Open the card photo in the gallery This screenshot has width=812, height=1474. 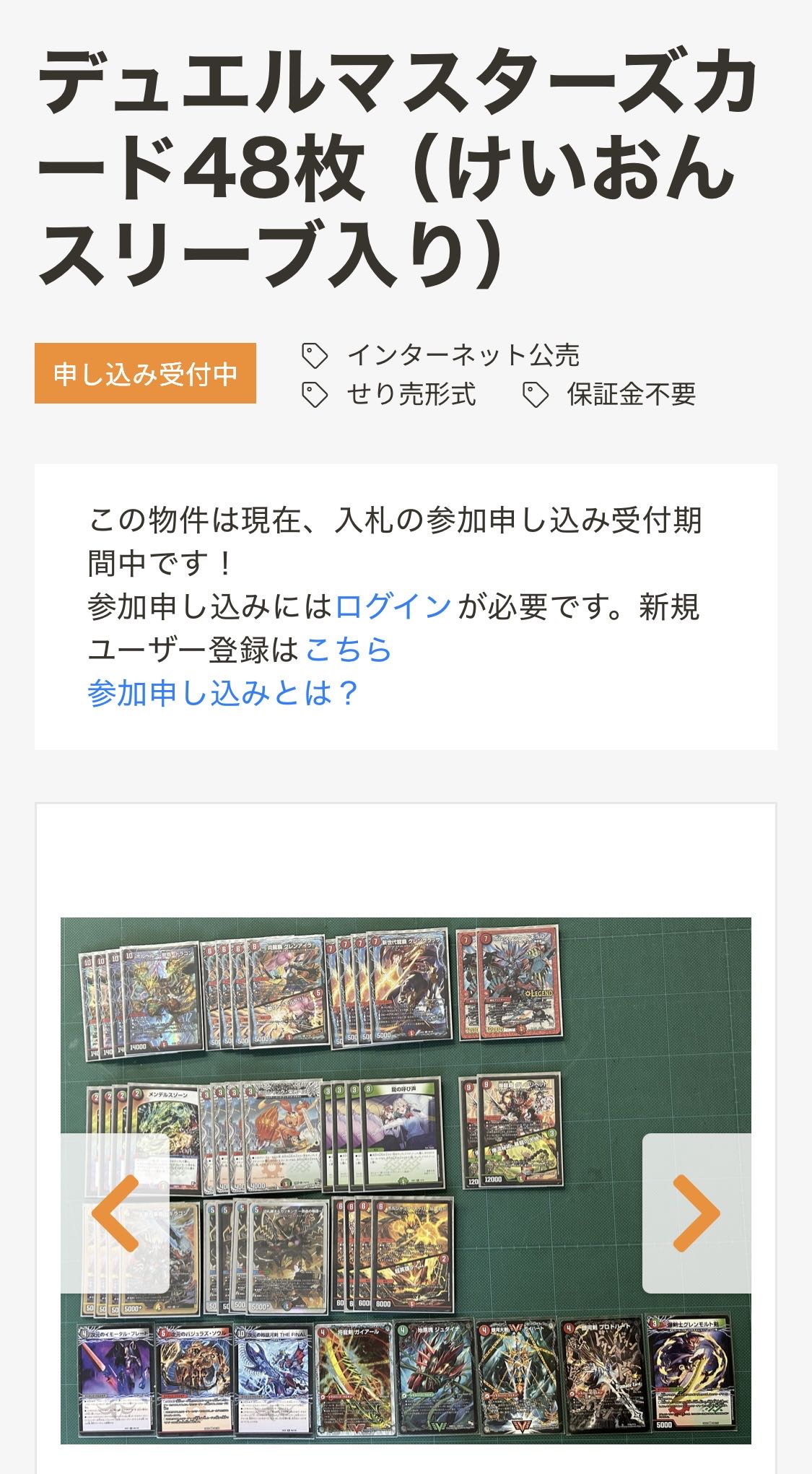[404, 1083]
